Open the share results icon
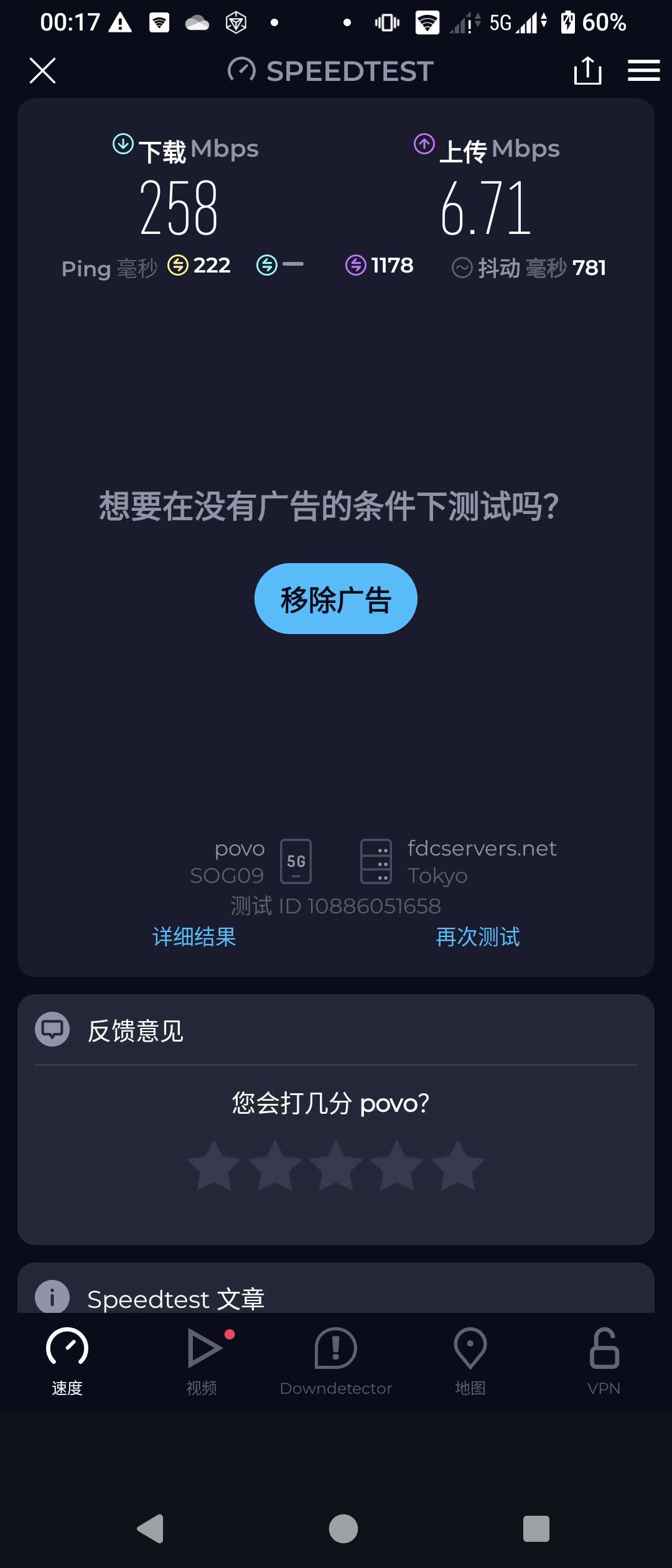The height and width of the screenshot is (1568, 672). coord(587,71)
